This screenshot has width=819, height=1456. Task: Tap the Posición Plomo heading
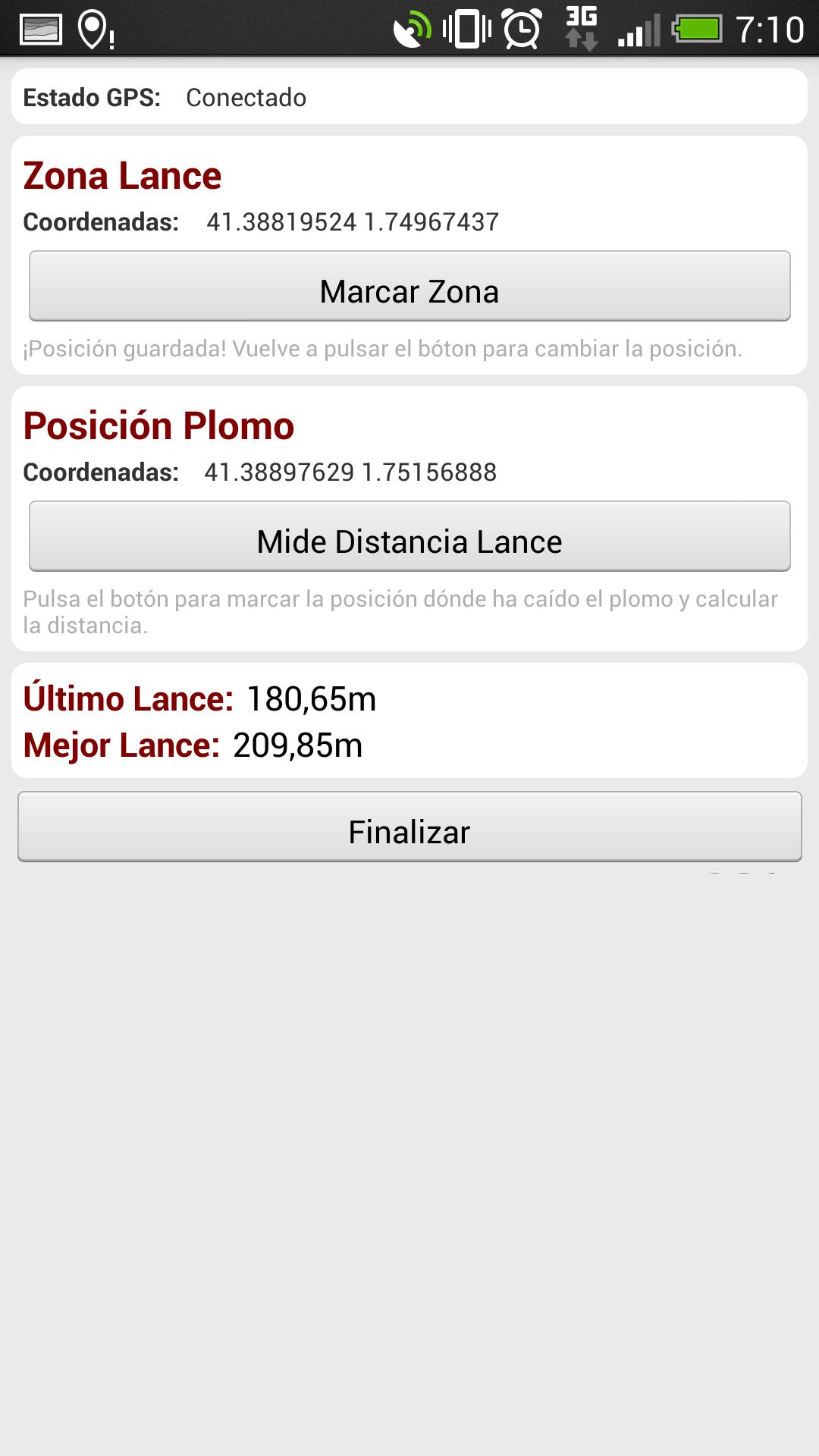[157, 425]
